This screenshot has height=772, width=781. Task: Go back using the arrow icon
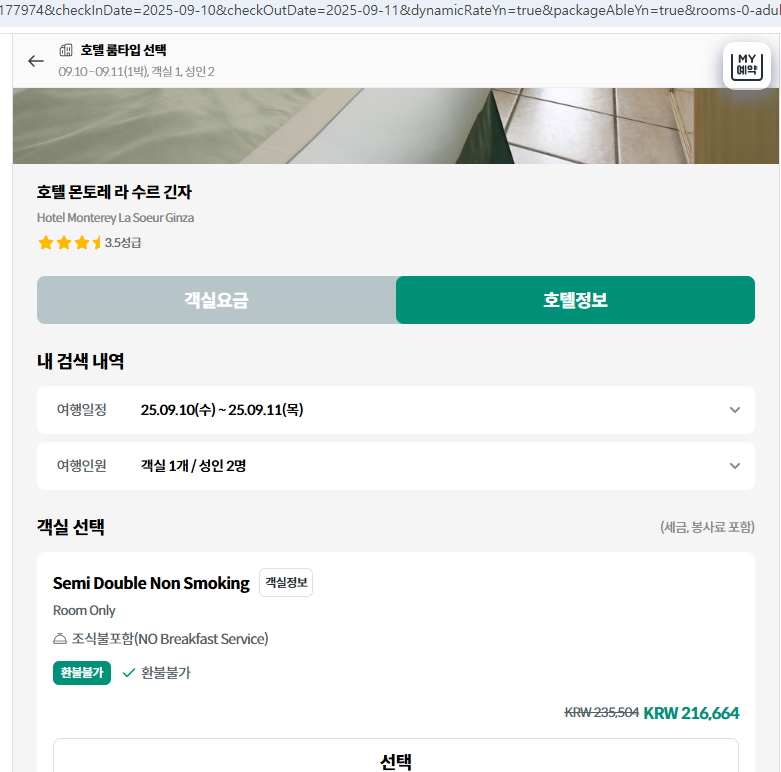click(36, 61)
